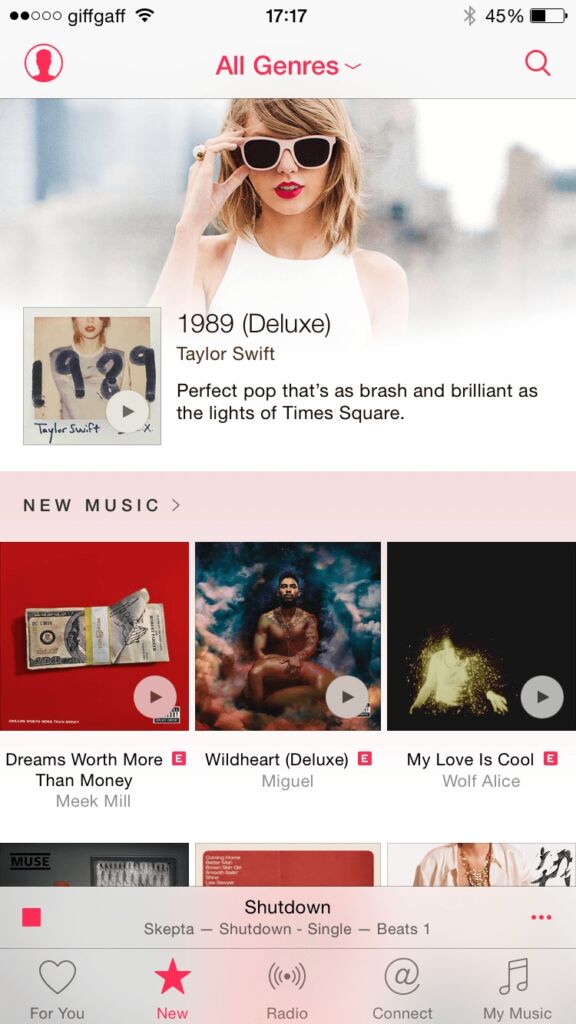Open the Muse album tile
This screenshot has height=1024, width=576.
(94, 864)
